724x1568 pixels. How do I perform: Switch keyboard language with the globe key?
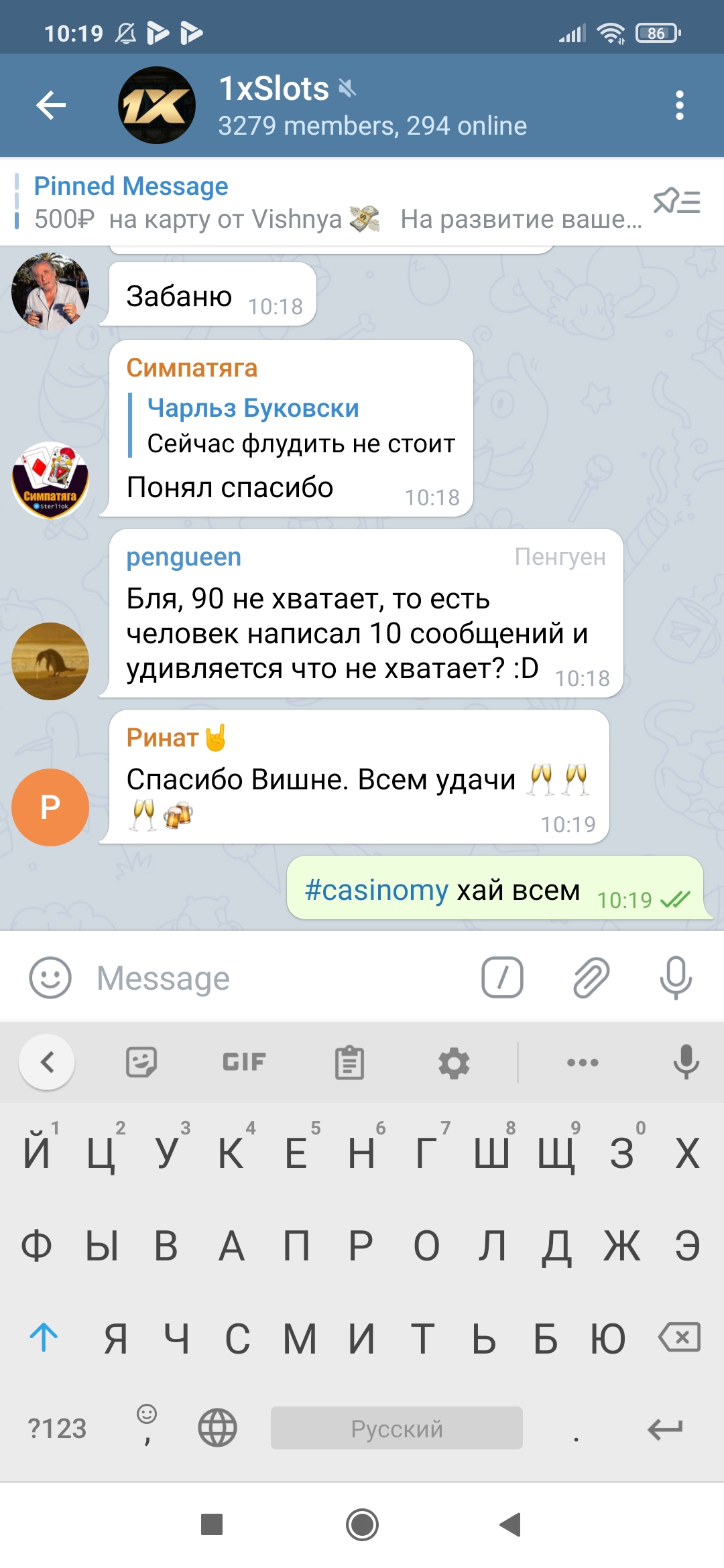(x=217, y=1428)
